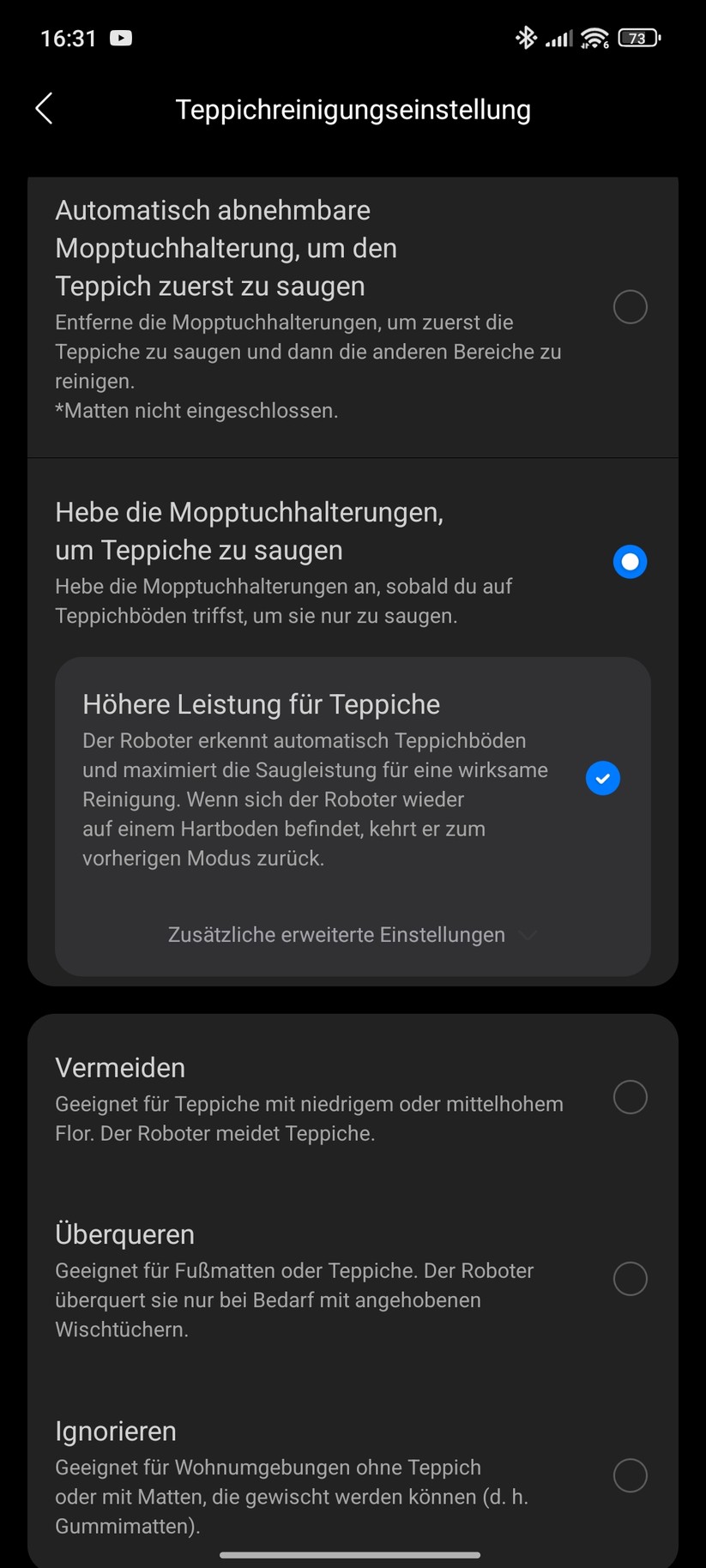Choose the Vermeiden carpet mode
706x1568 pixels.
tap(630, 1097)
